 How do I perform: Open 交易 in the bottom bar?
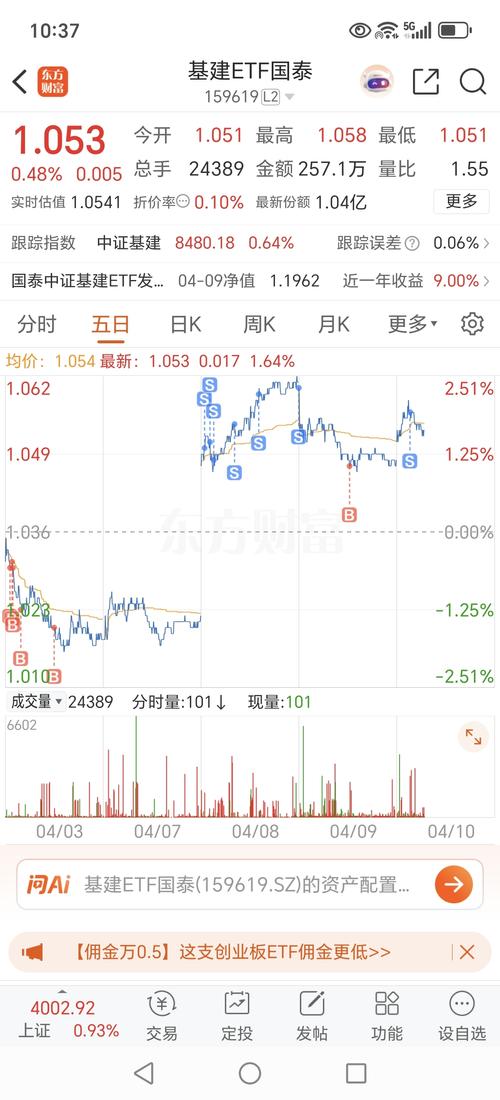click(x=162, y=1017)
